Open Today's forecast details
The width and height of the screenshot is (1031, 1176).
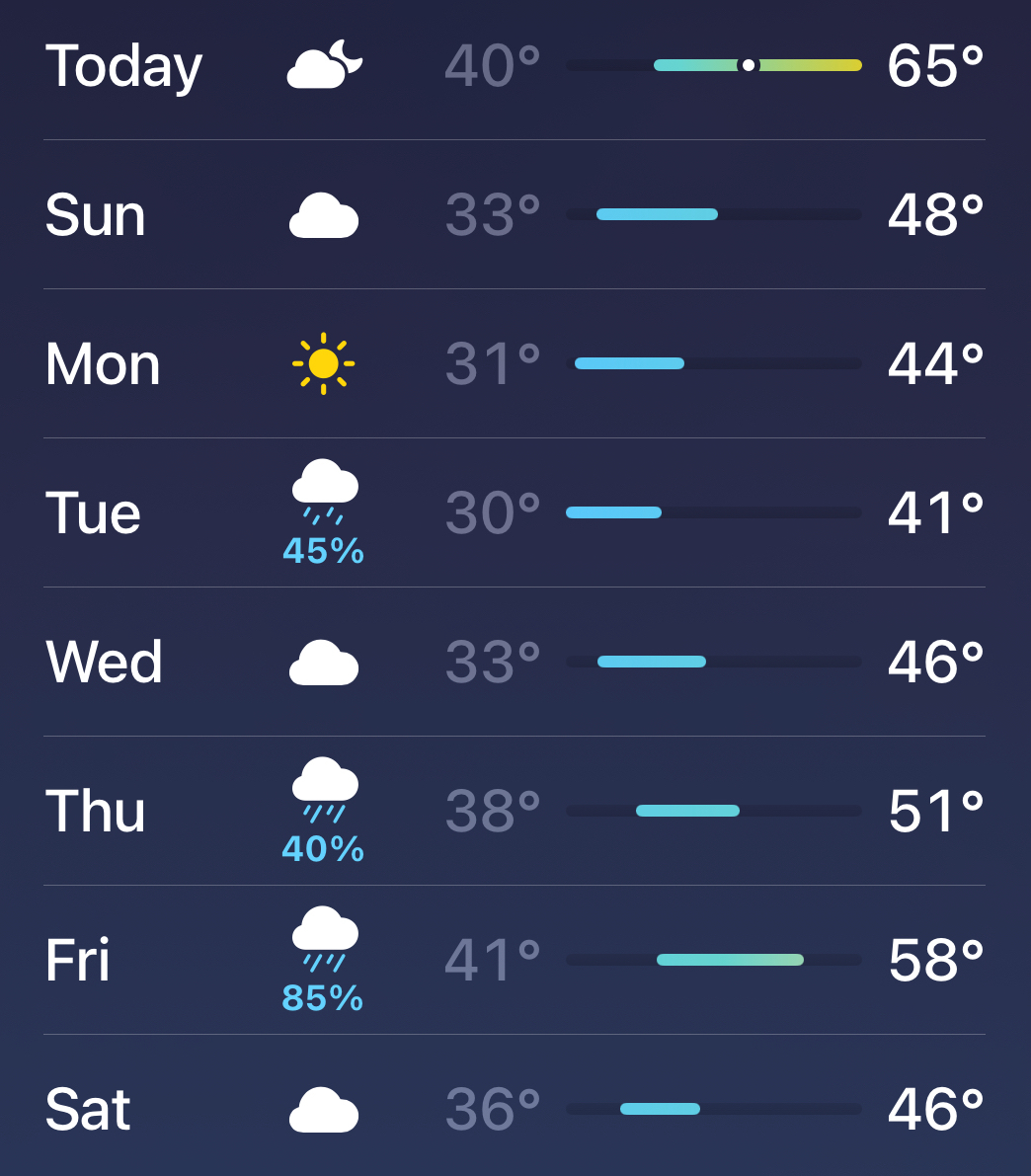tap(514, 66)
